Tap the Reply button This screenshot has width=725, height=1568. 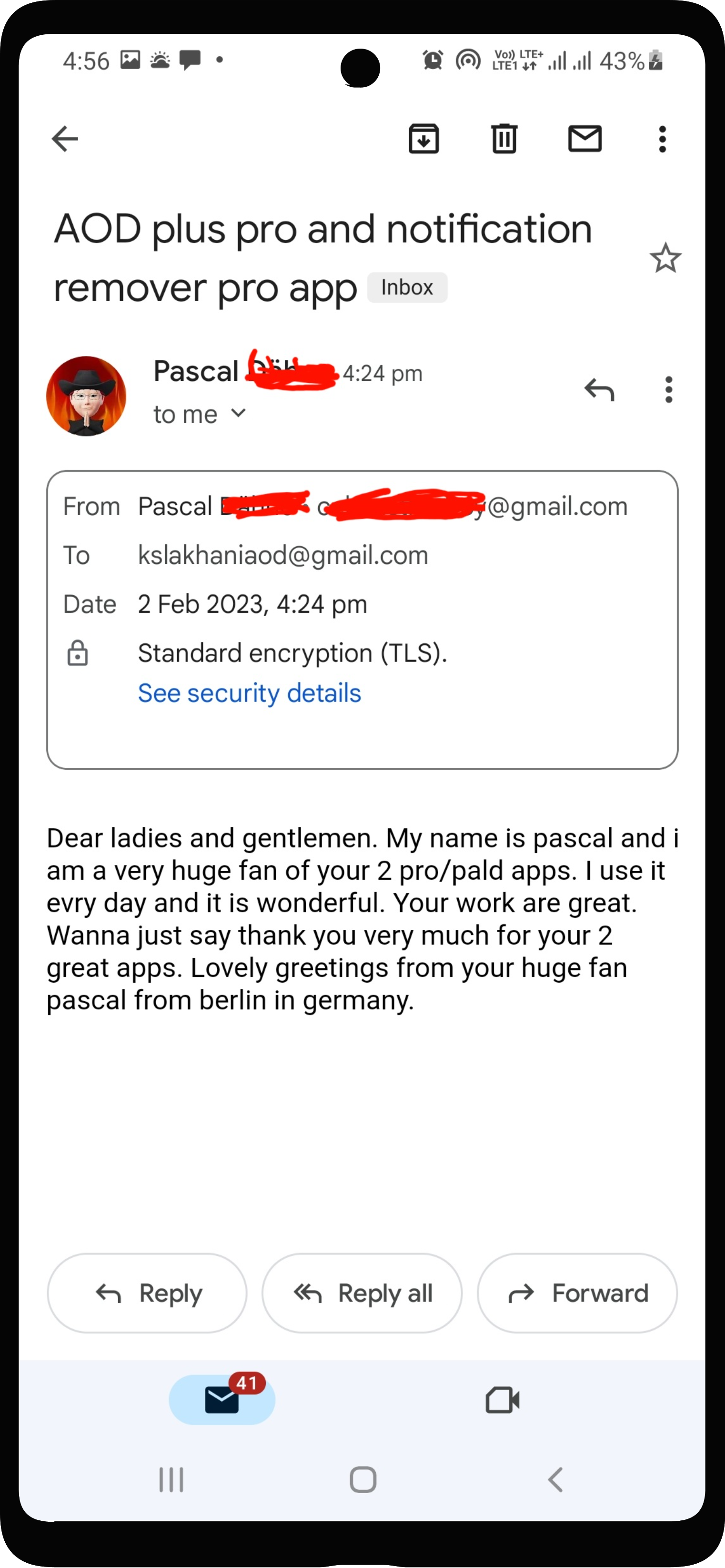[147, 1293]
